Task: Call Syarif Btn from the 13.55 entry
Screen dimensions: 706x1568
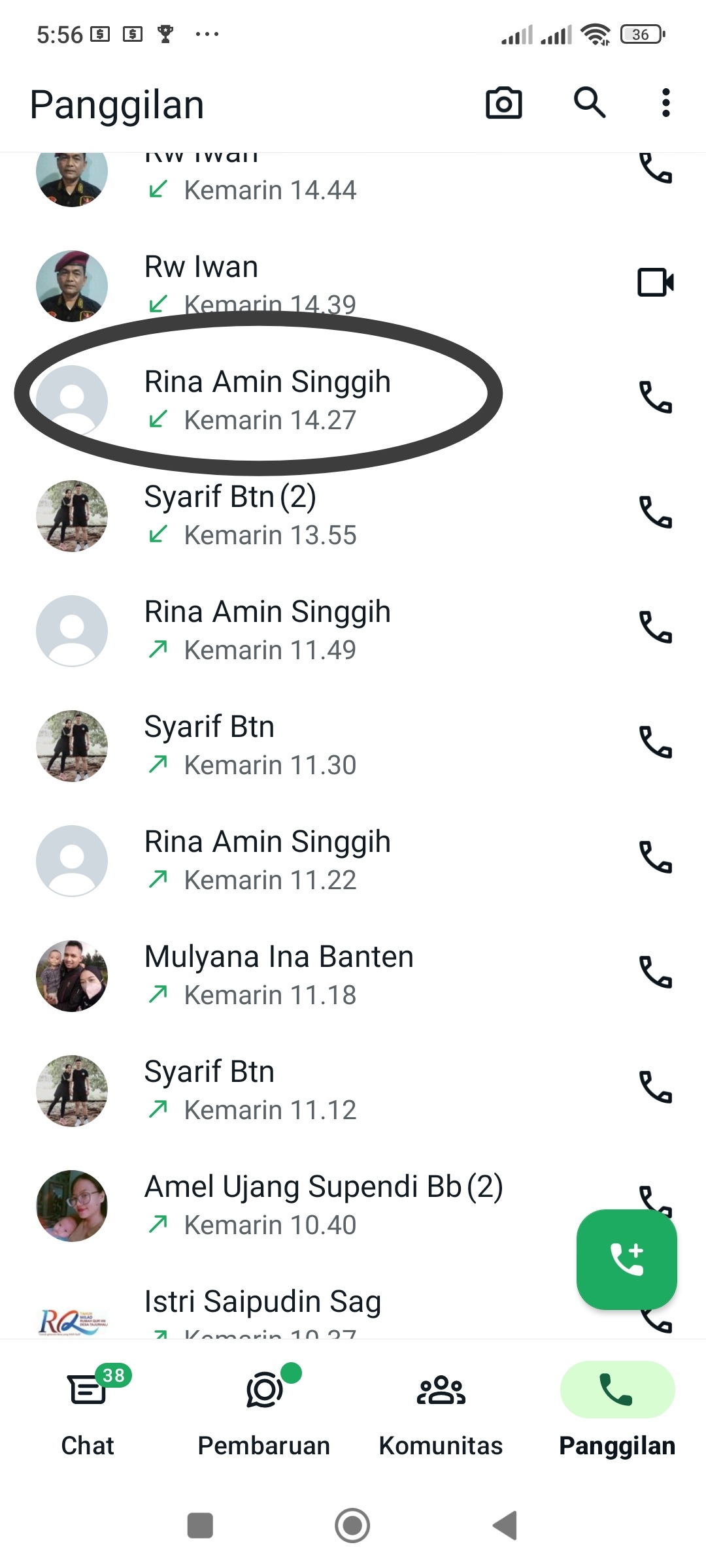Action: point(655,512)
